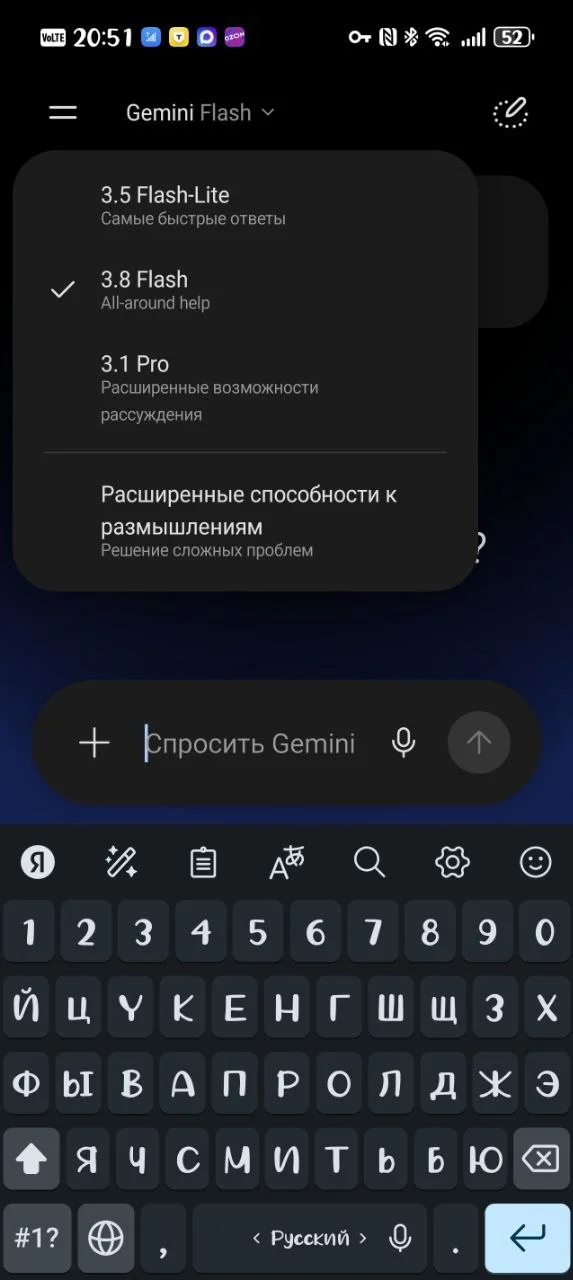Open keyboard search magnifier
This screenshot has width=573, height=1280.
point(370,861)
